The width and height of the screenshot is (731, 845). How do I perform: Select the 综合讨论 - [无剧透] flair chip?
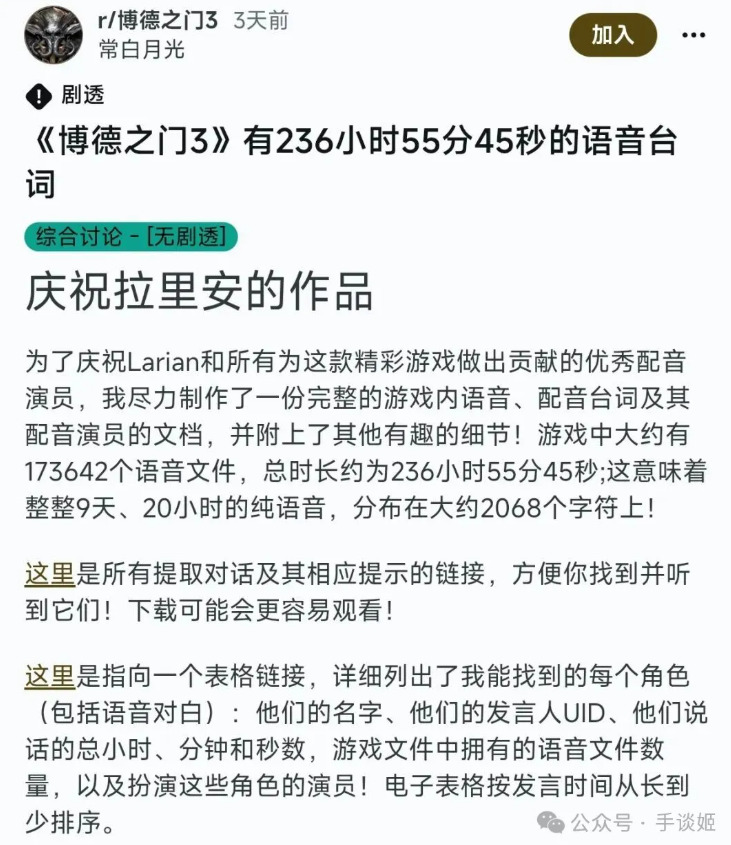pyautogui.click(x=131, y=236)
